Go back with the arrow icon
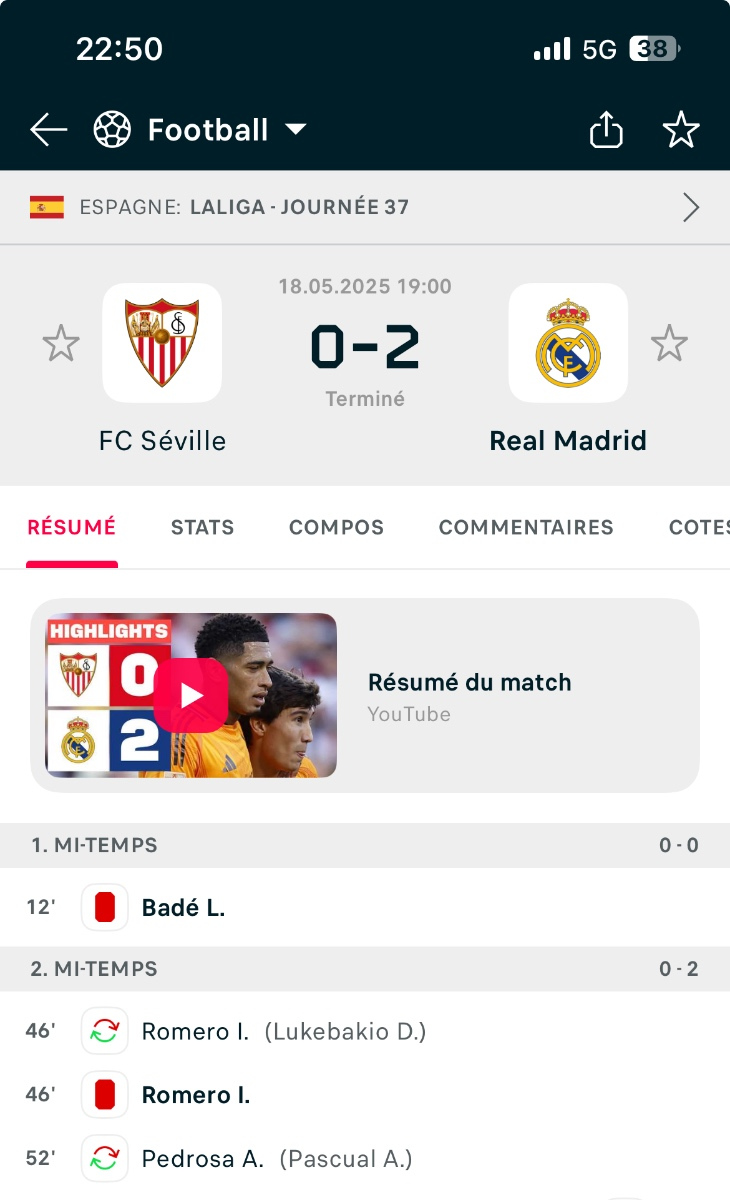The width and height of the screenshot is (730, 1200). pyautogui.click(x=48, y=130)
